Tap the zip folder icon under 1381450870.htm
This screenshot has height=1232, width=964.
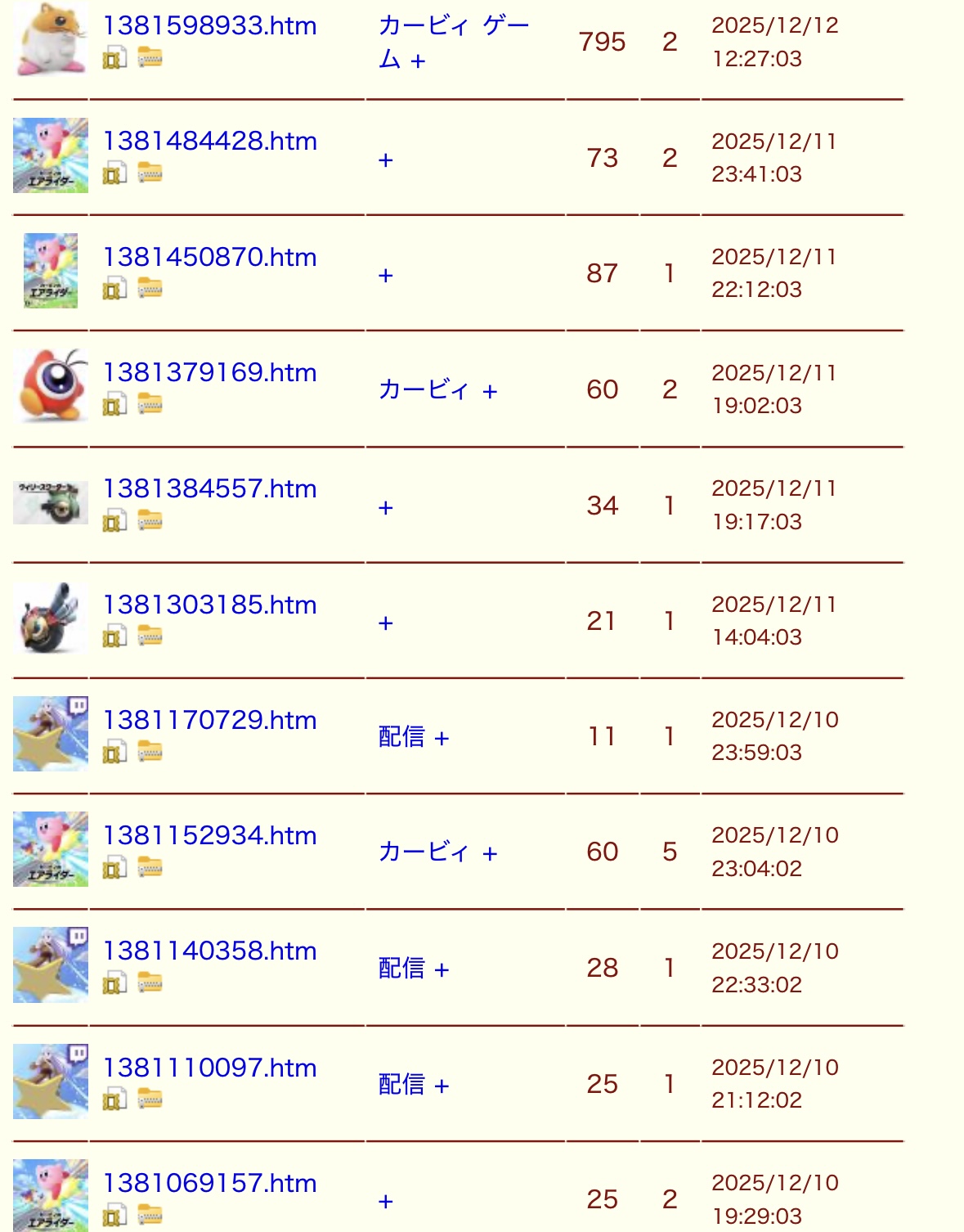point(150,288)
